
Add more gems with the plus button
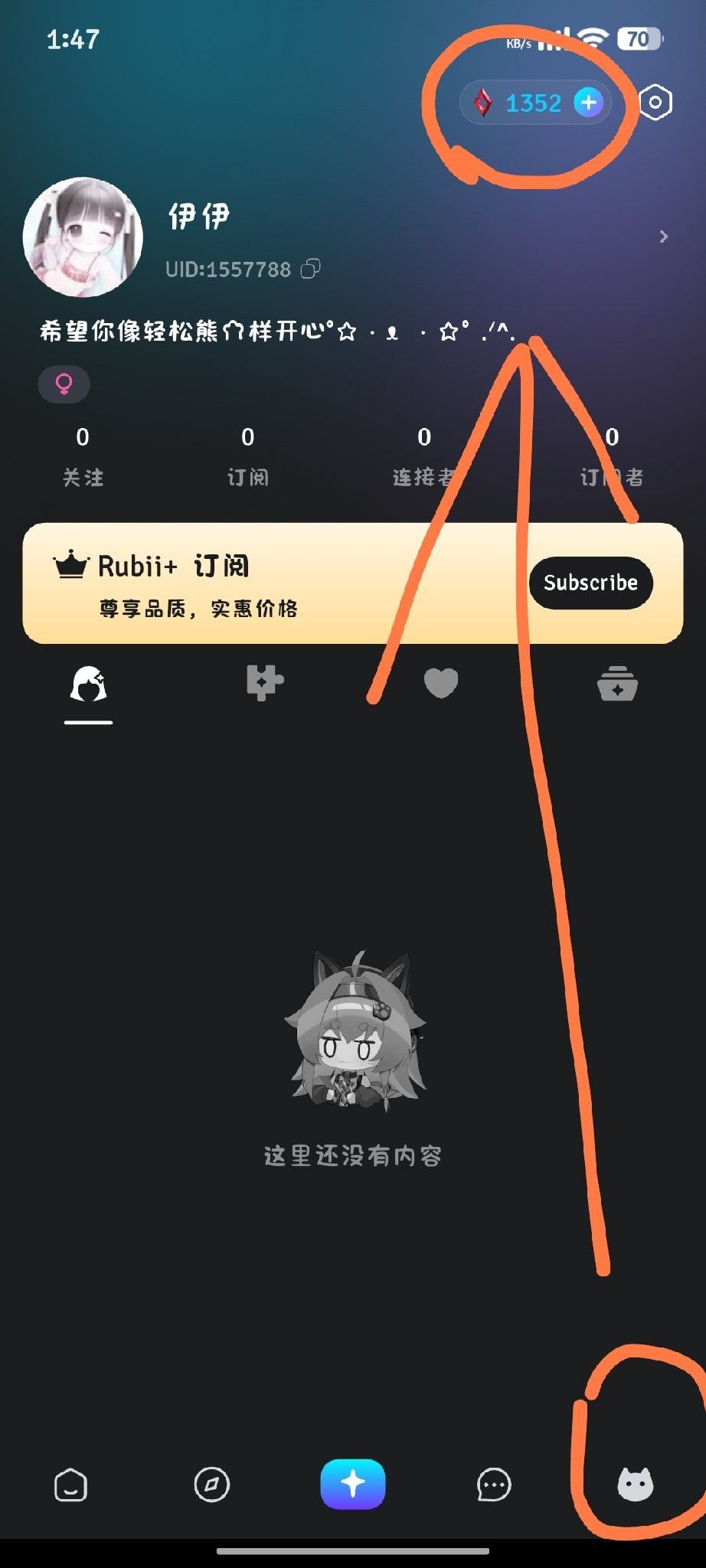[x=588, y=102]
